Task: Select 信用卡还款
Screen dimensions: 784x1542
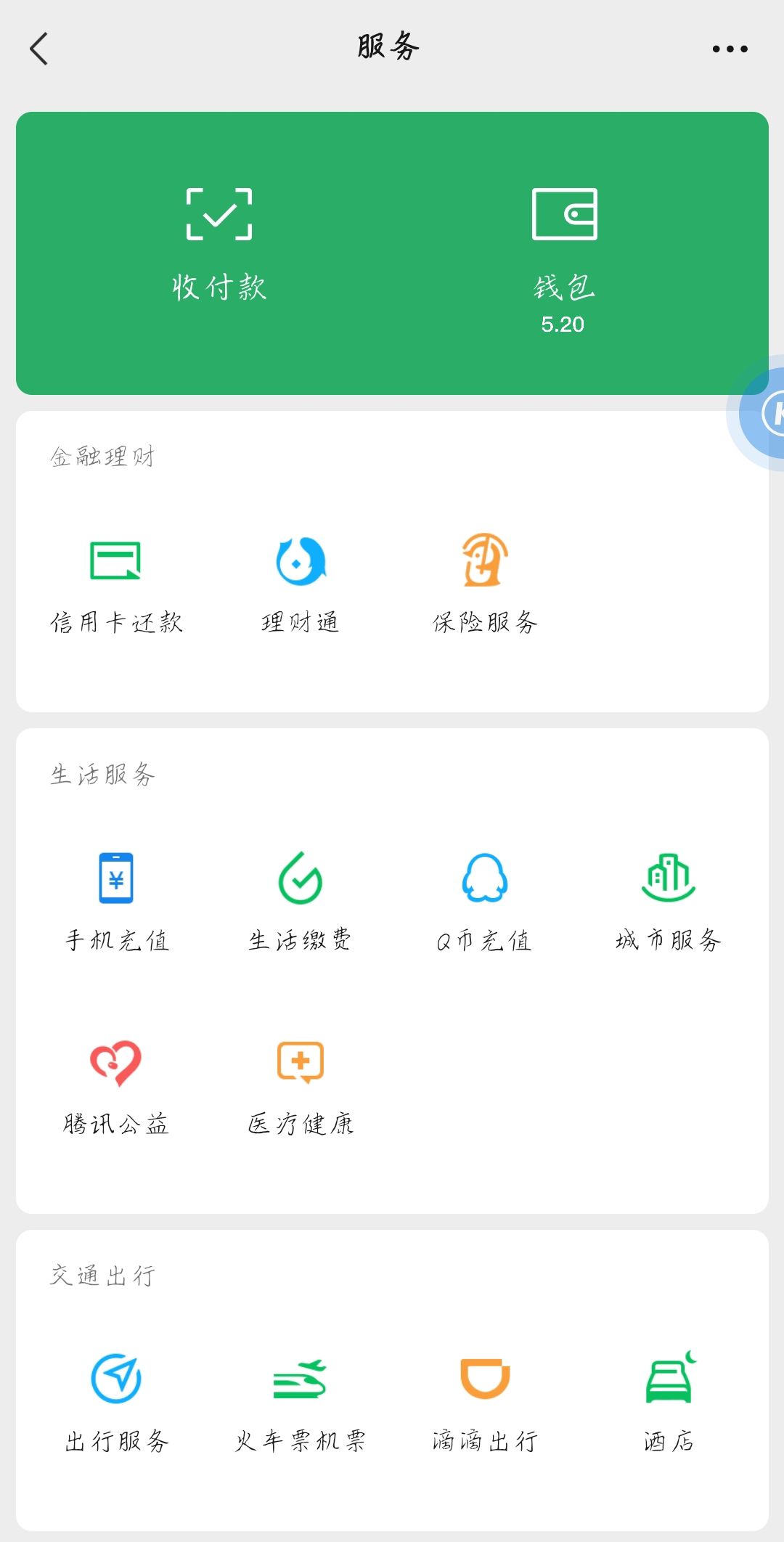Action: [116, 585]
